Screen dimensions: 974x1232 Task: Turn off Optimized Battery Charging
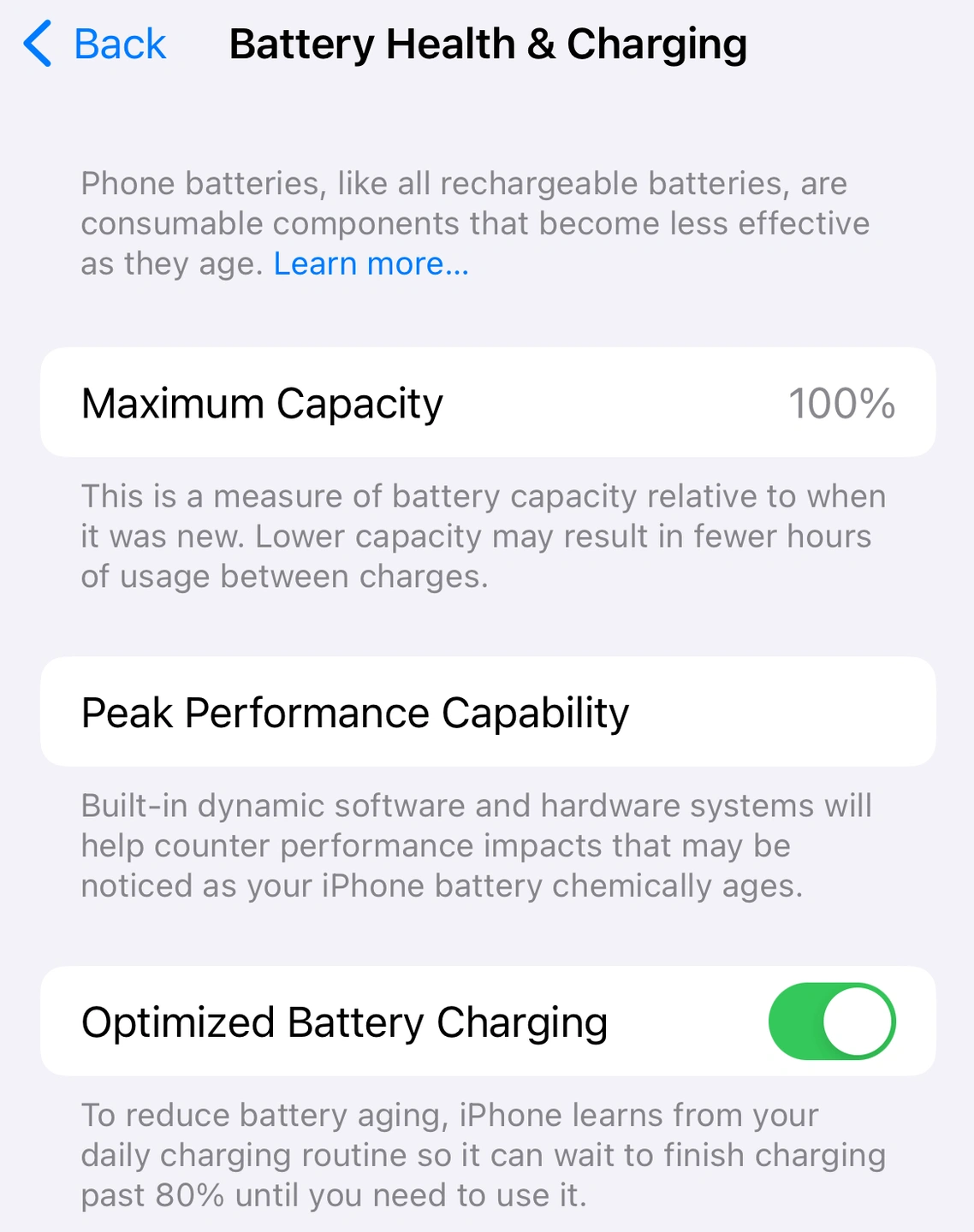coord(831,1022)
